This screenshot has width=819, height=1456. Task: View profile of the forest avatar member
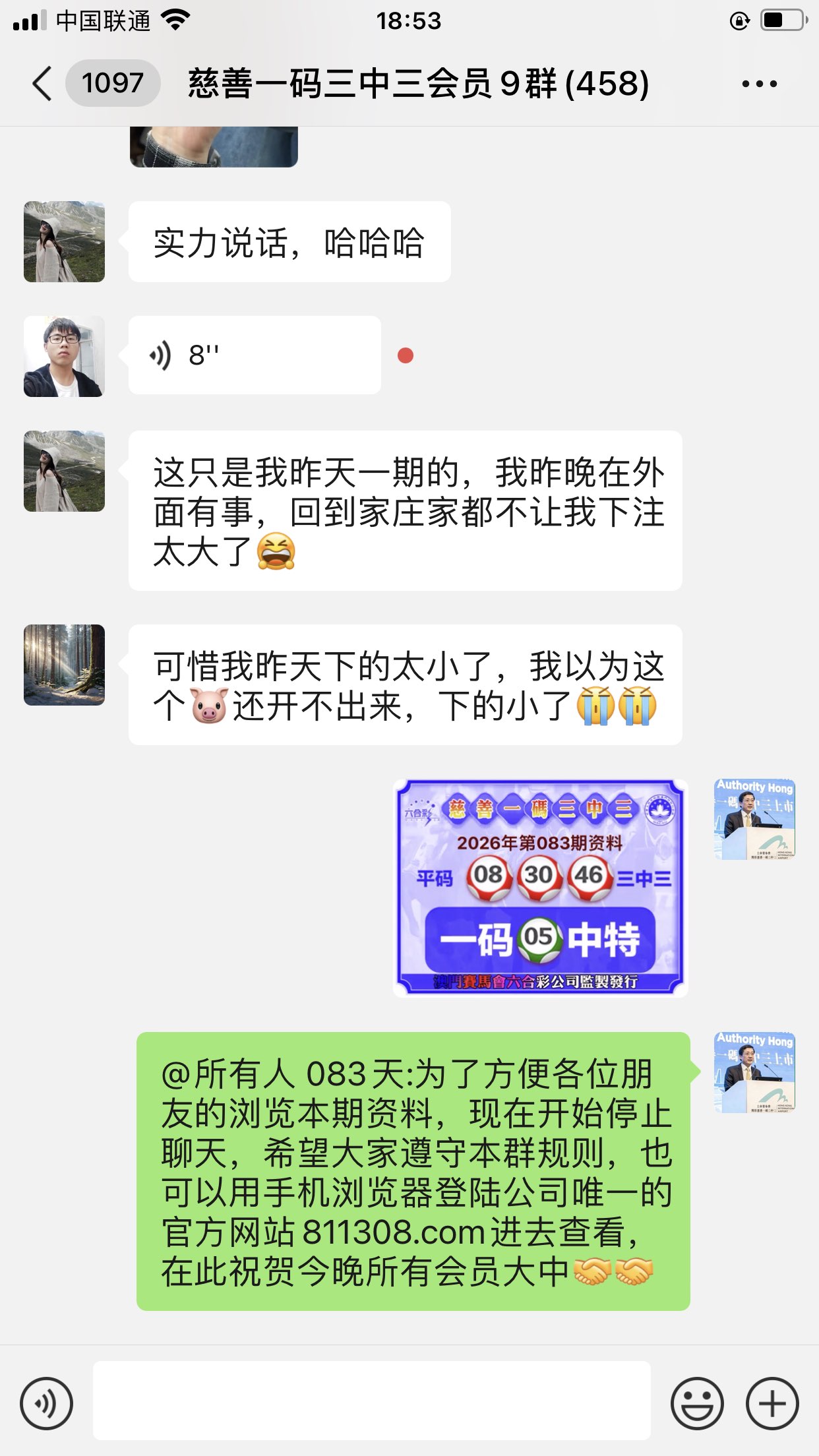click(64, 665)
